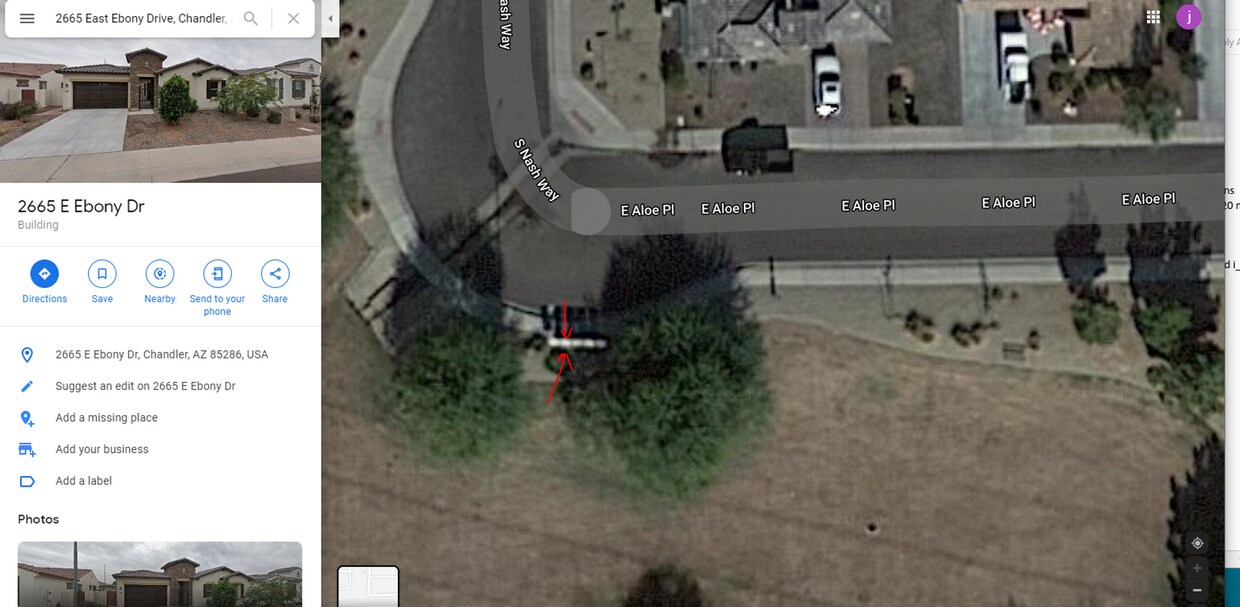Open the photo under Photos

[160, 574]
